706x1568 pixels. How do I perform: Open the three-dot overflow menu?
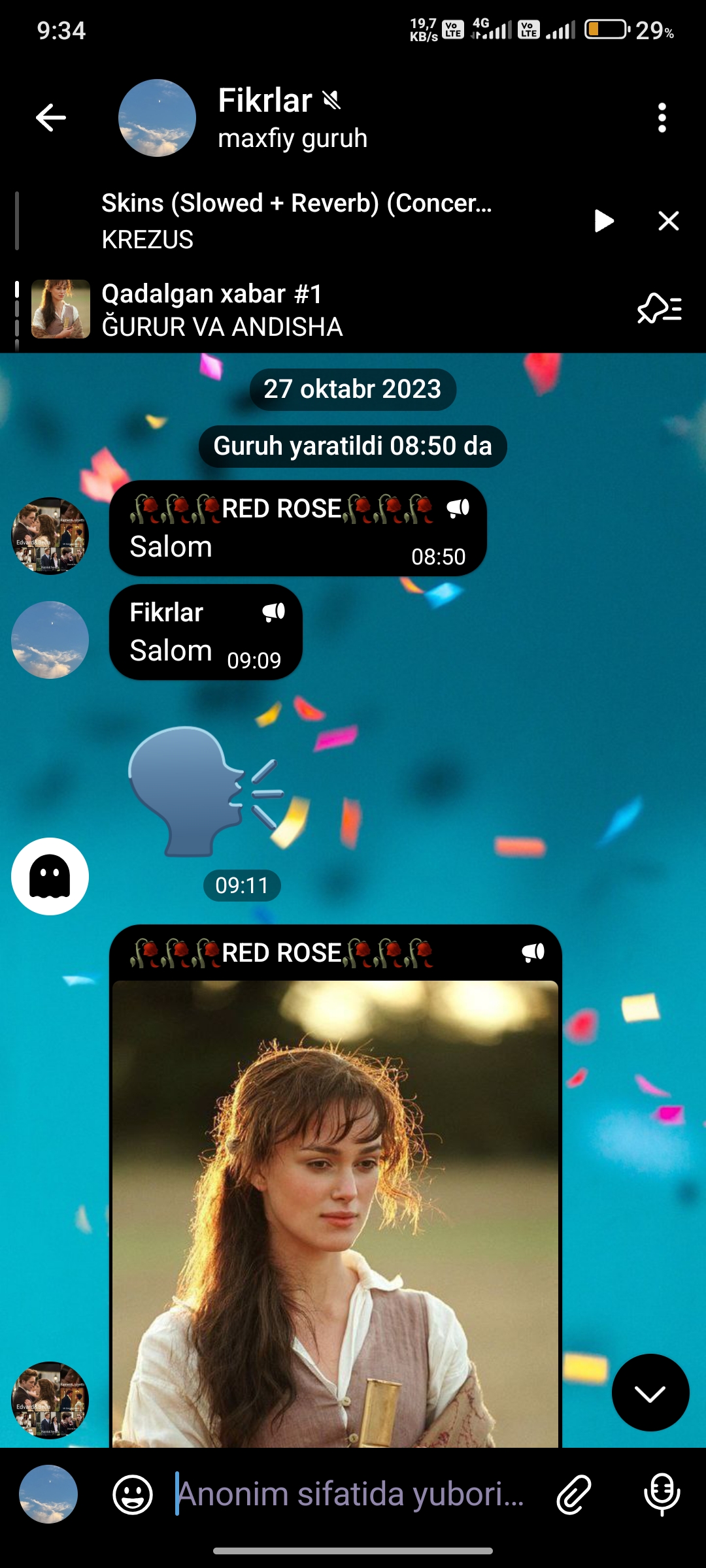coord(662,118)
